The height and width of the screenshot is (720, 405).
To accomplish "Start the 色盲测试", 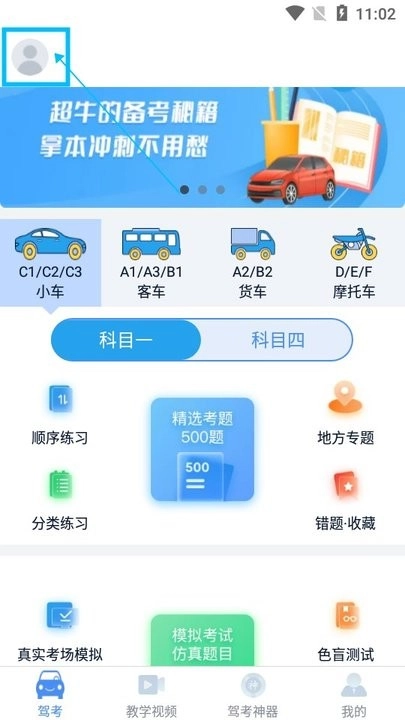I will pos(346,632).
